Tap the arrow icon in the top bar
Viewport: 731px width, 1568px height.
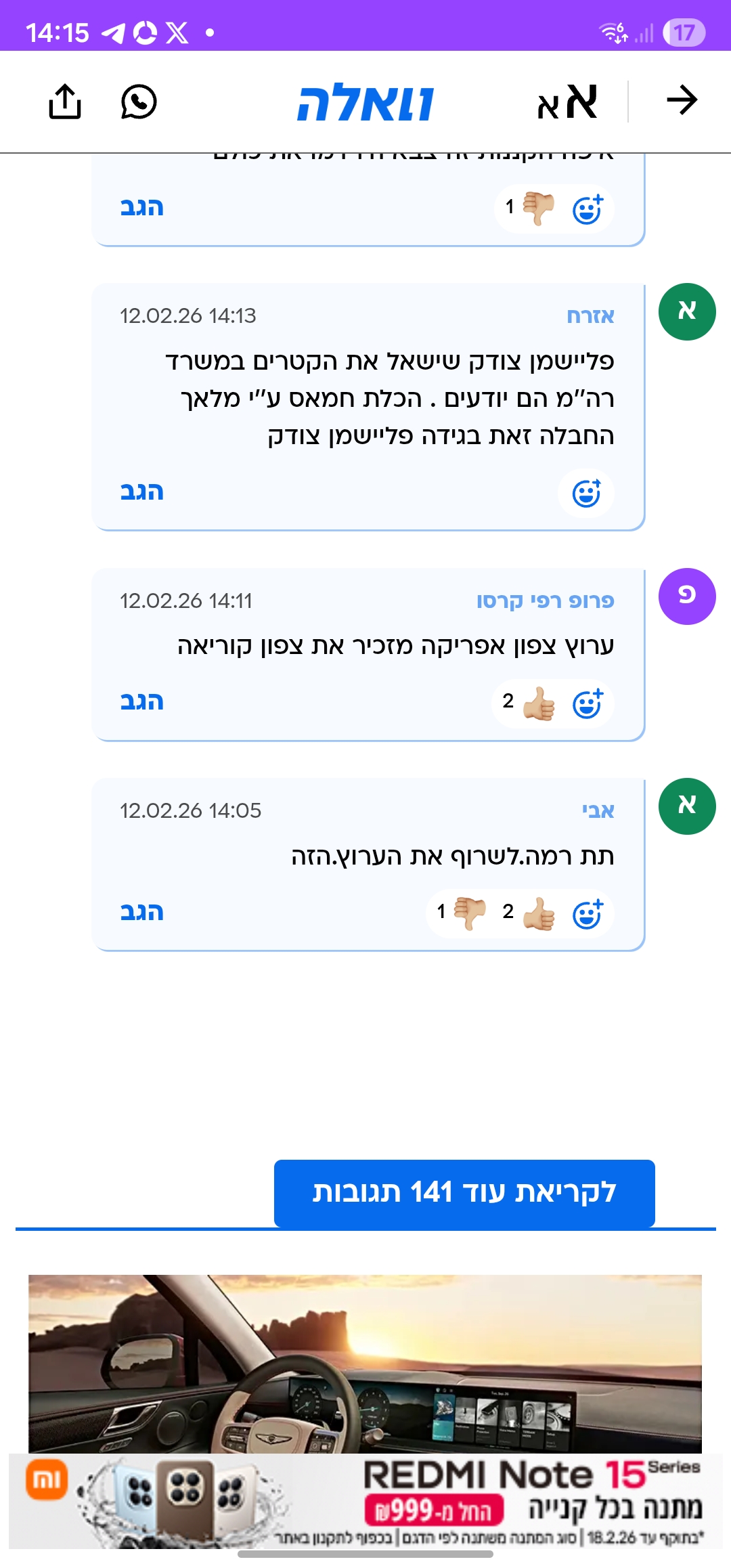pos(682,100)
